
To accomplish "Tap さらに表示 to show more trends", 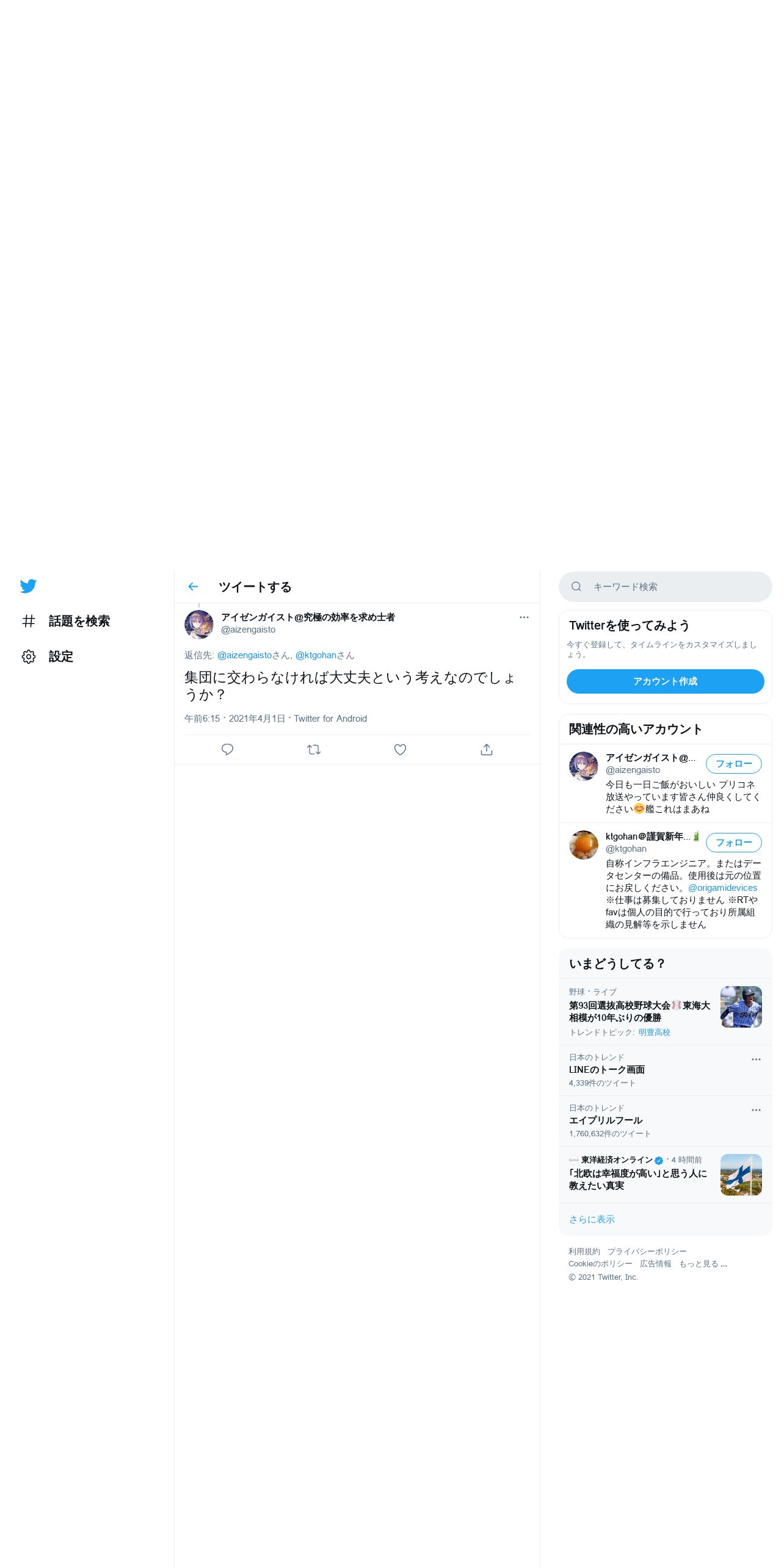I will point(592,1219).
